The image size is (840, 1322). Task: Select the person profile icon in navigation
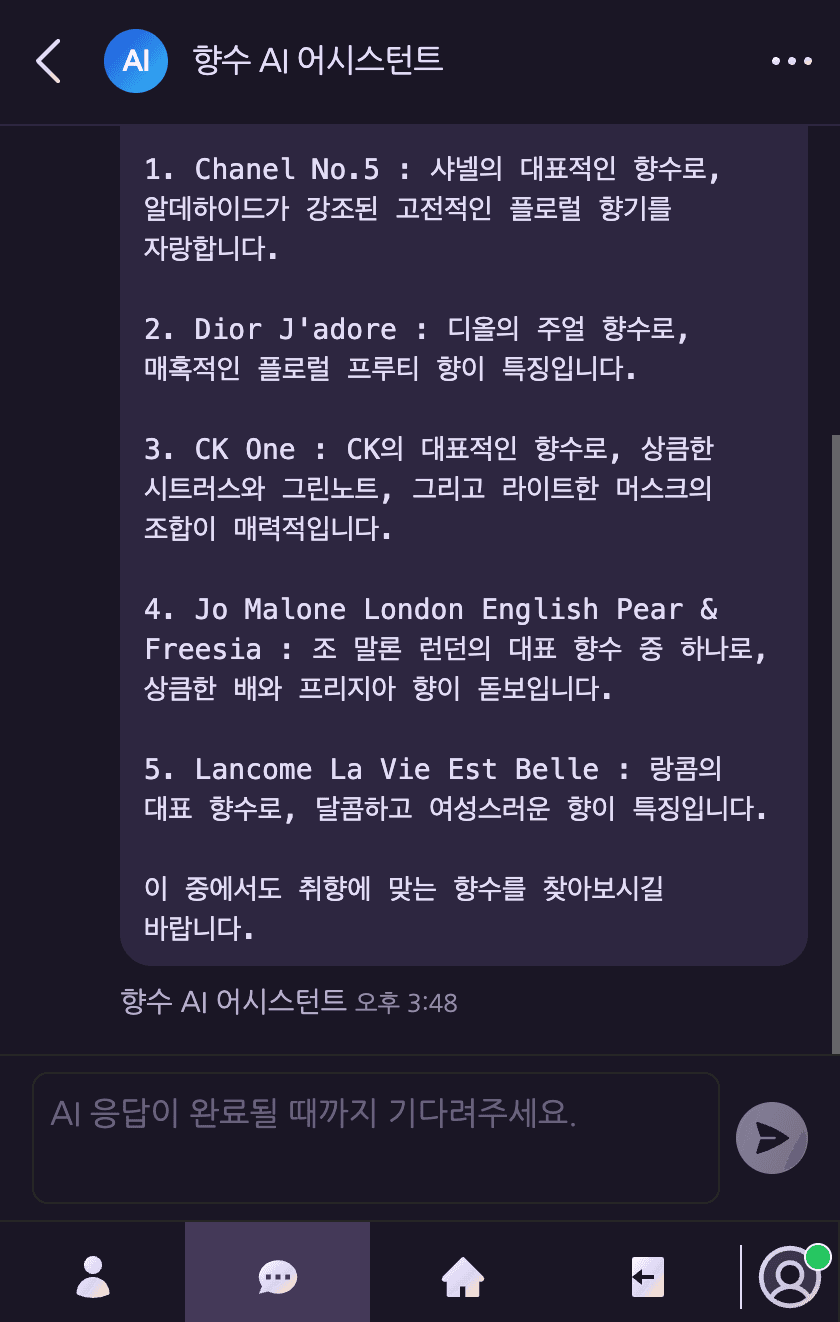(92, 1276)
